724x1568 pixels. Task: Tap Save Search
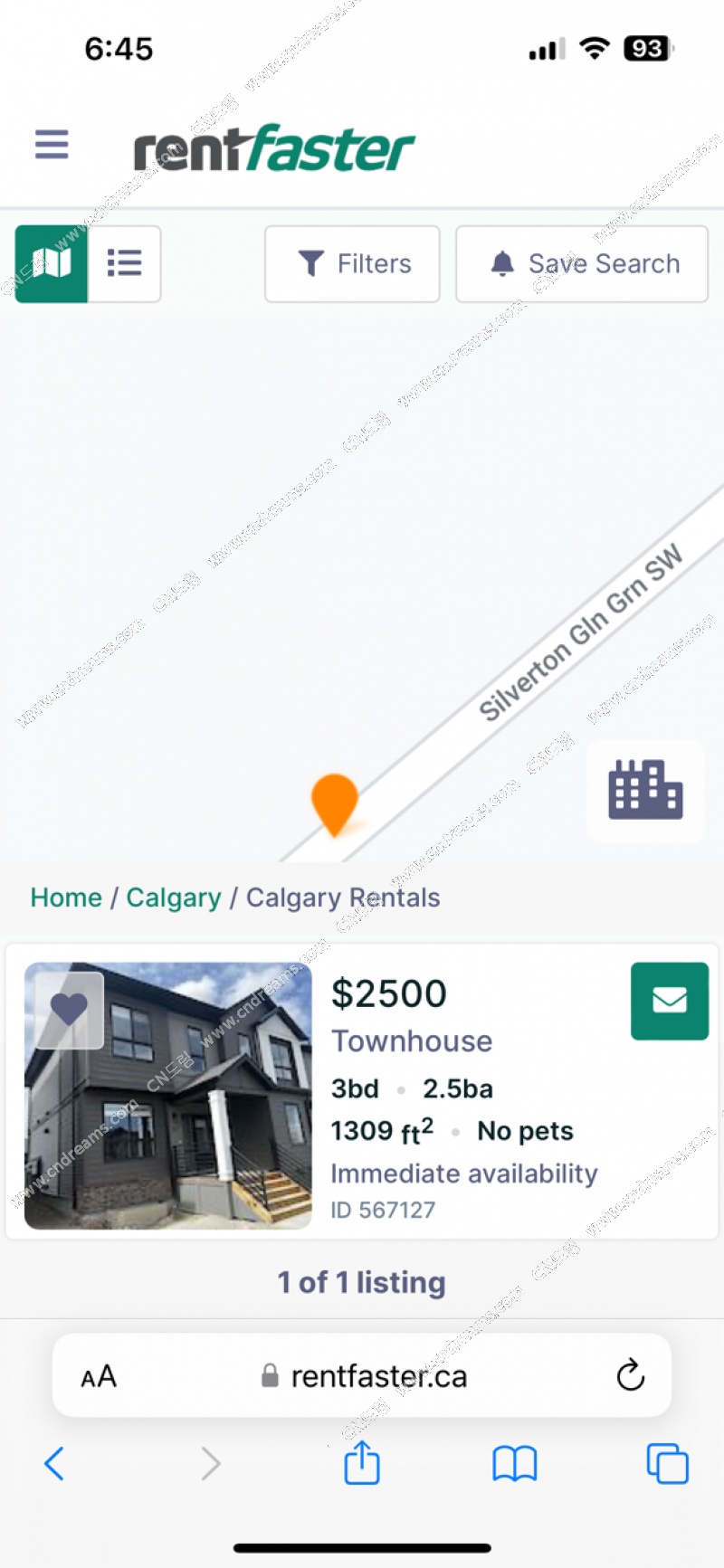point(582,263)
